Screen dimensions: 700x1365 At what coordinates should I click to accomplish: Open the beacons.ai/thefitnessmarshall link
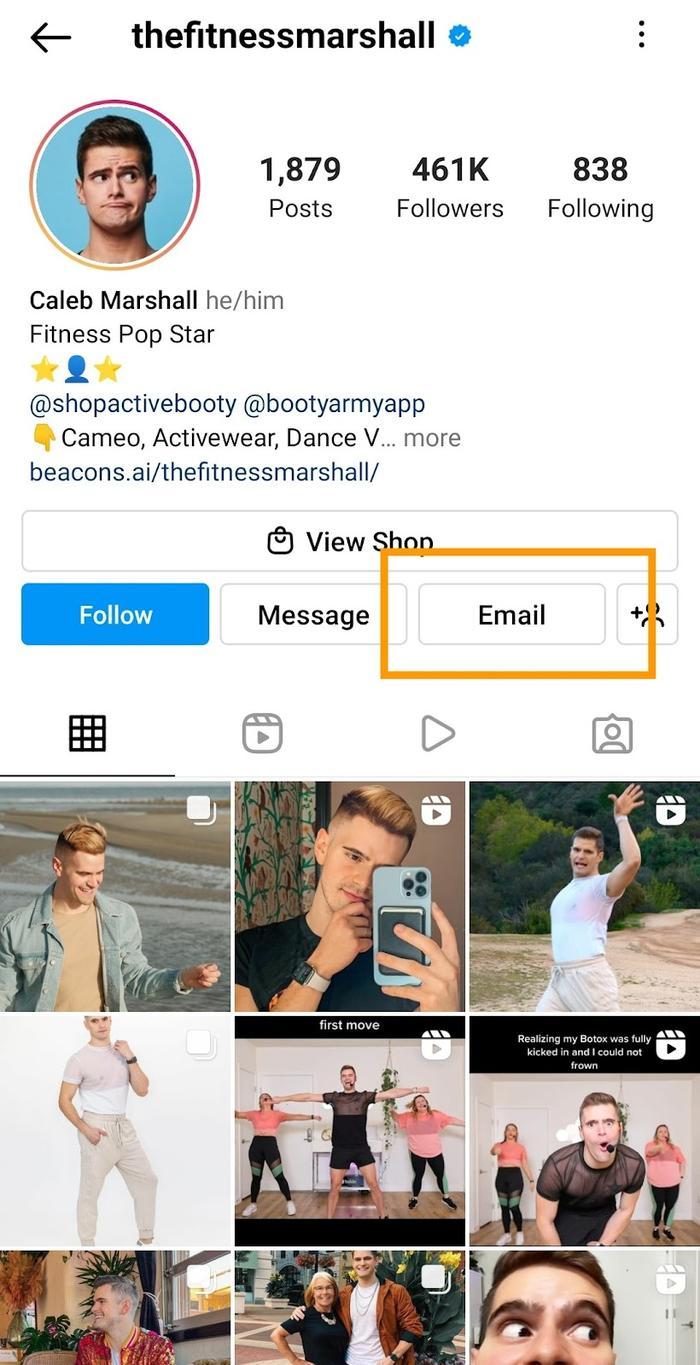204,472
